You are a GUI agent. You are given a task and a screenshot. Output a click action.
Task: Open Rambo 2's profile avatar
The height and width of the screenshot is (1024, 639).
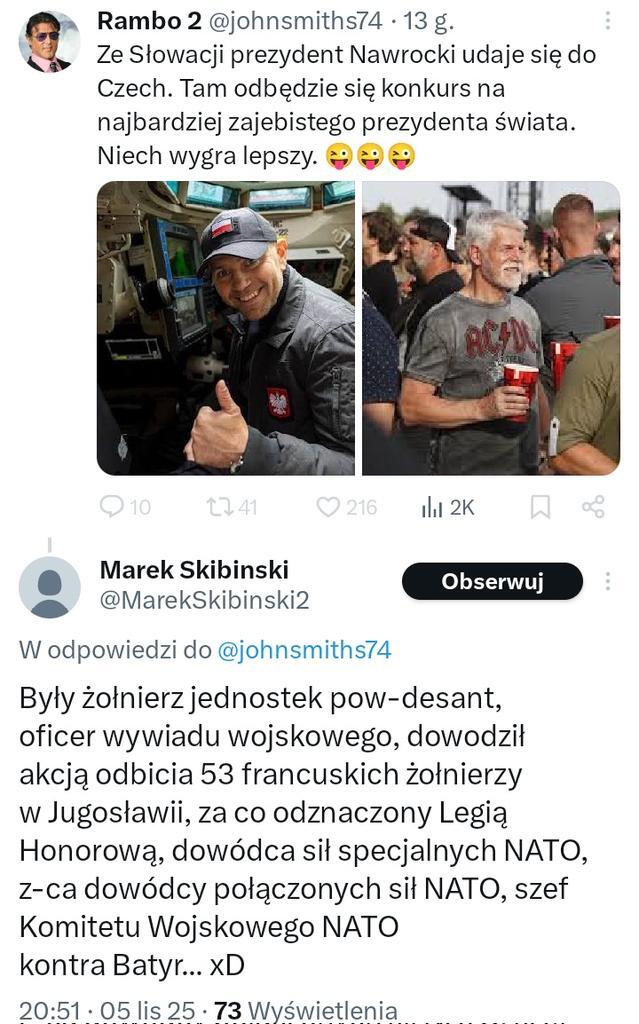click(x=49, y=41)
